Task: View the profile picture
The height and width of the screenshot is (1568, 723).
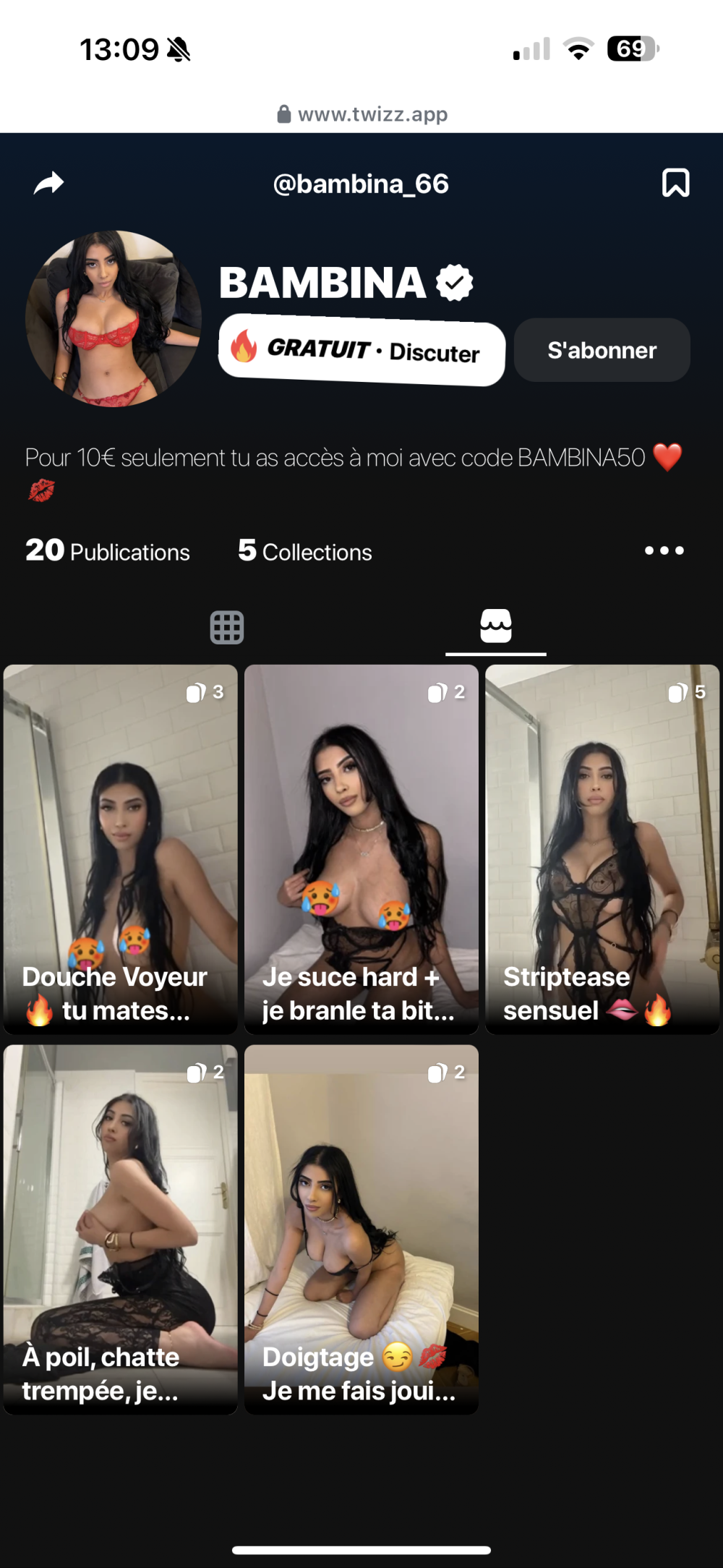Action: pos(114,319)
